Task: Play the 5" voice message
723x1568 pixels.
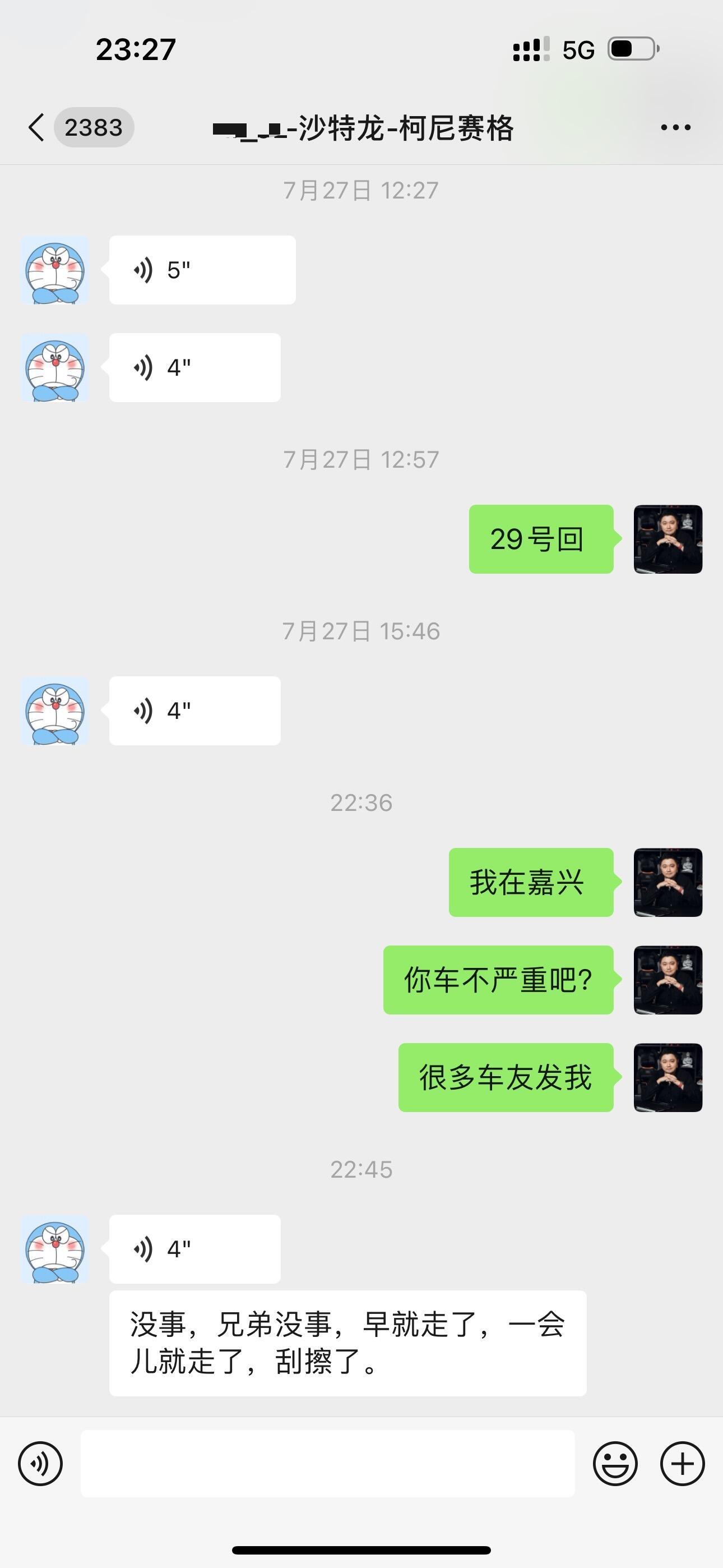Action: pyautogui.click(x=202, y=270)
